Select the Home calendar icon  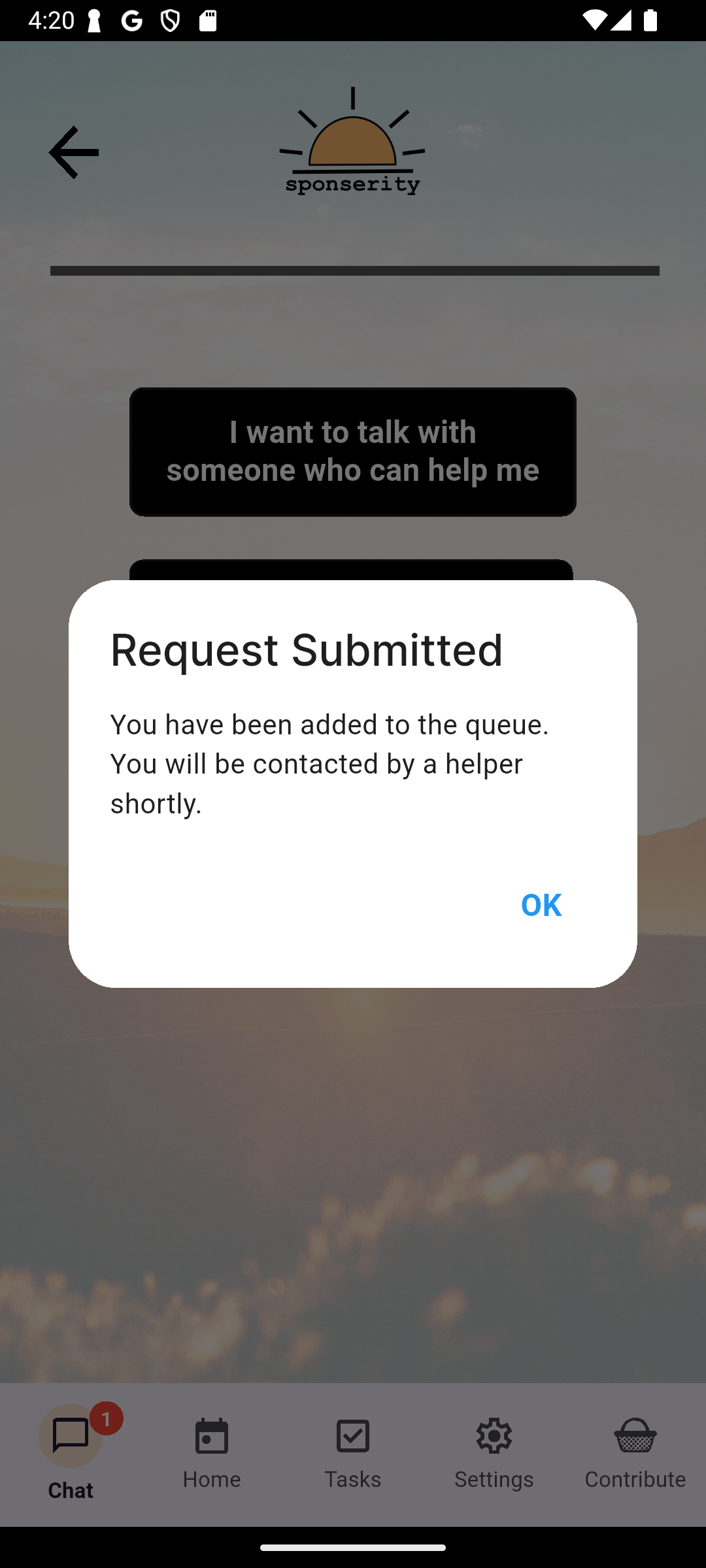212,1437
